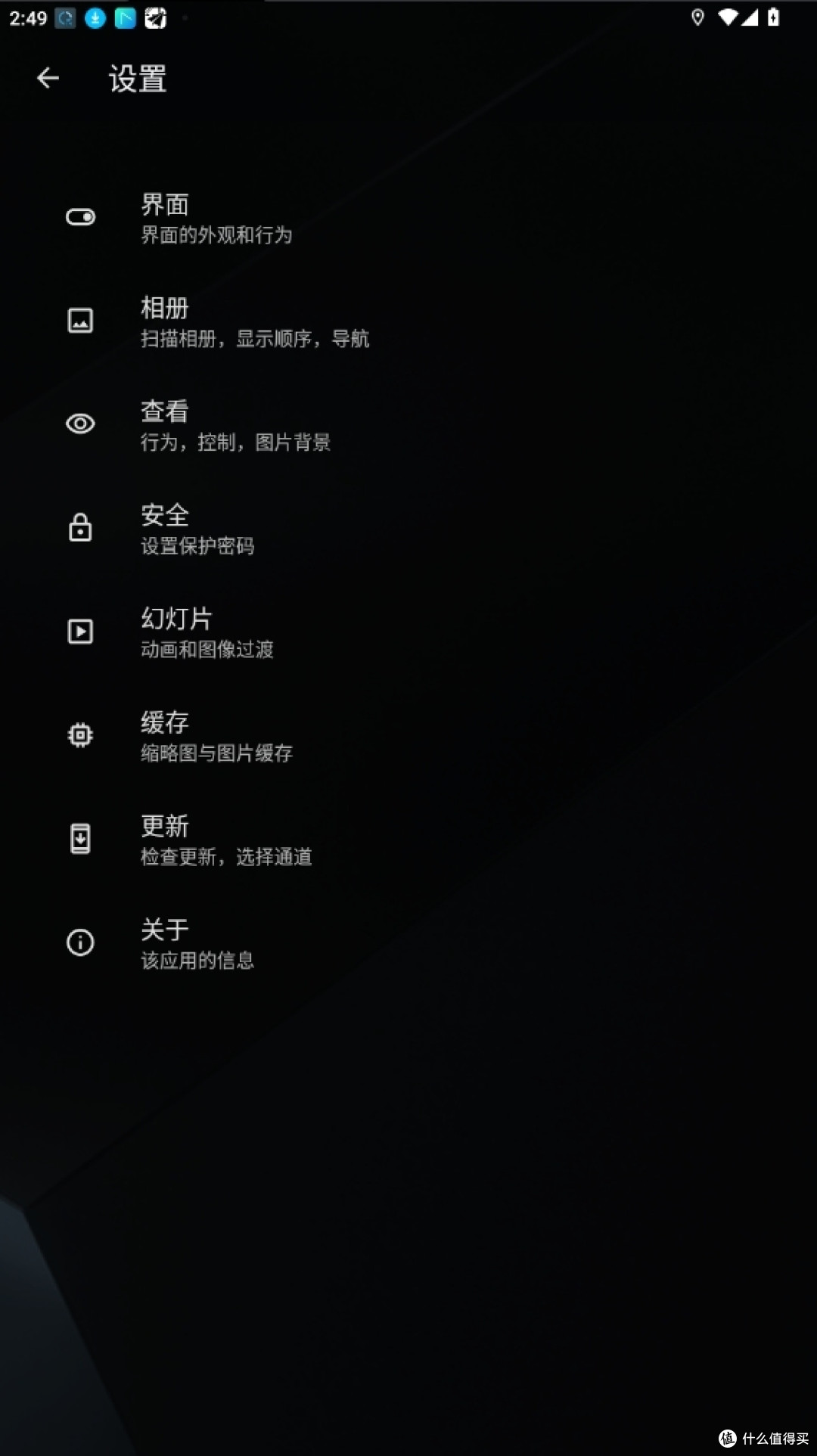Click the photo album icon next to 相册

click(80, 320)
